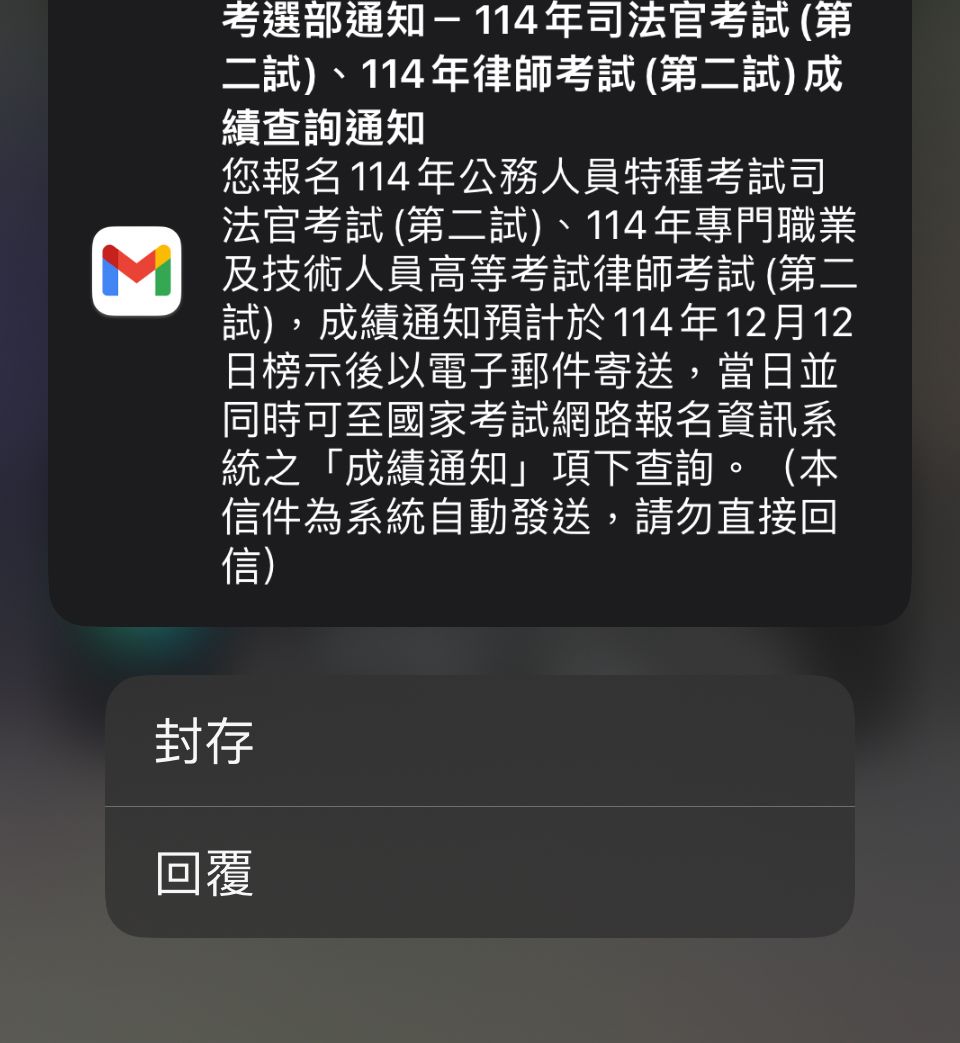960x1043 pixels.
Task: Choose 回覆 to reply to the email
Action: (480, 872)
